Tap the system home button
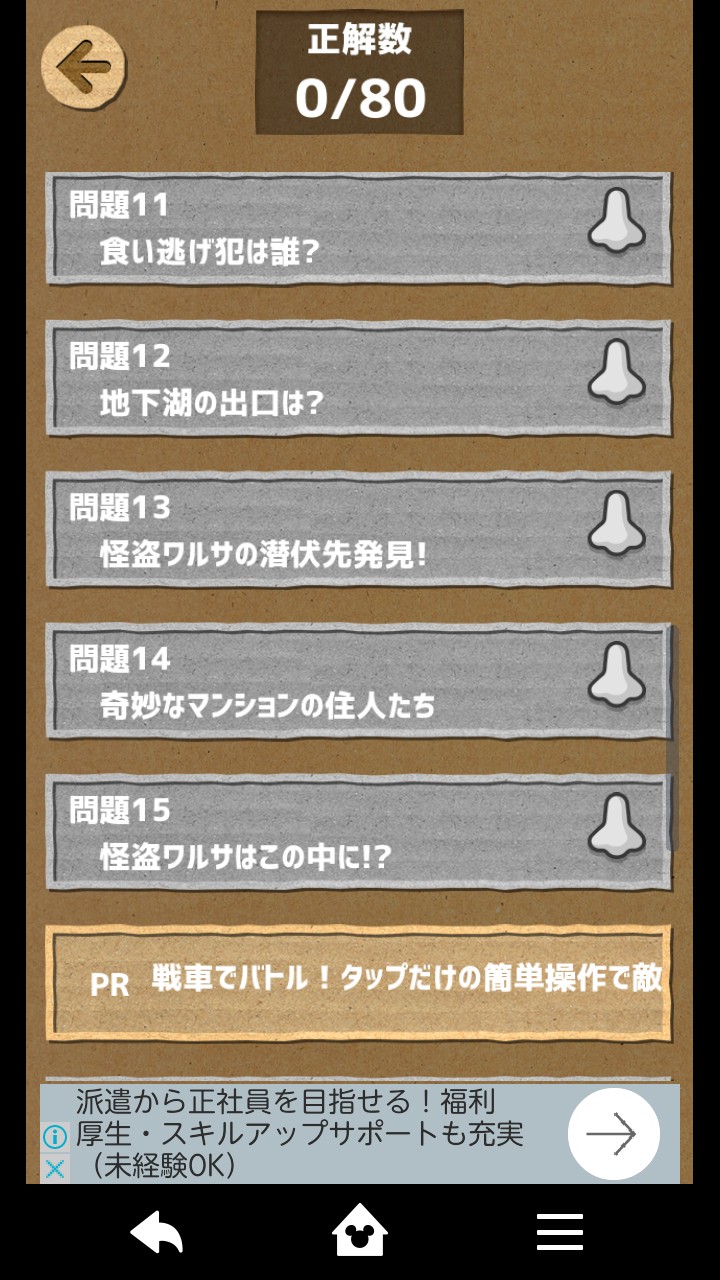This screenshot has width=720, height=1280. click(x=360, y=1232)
